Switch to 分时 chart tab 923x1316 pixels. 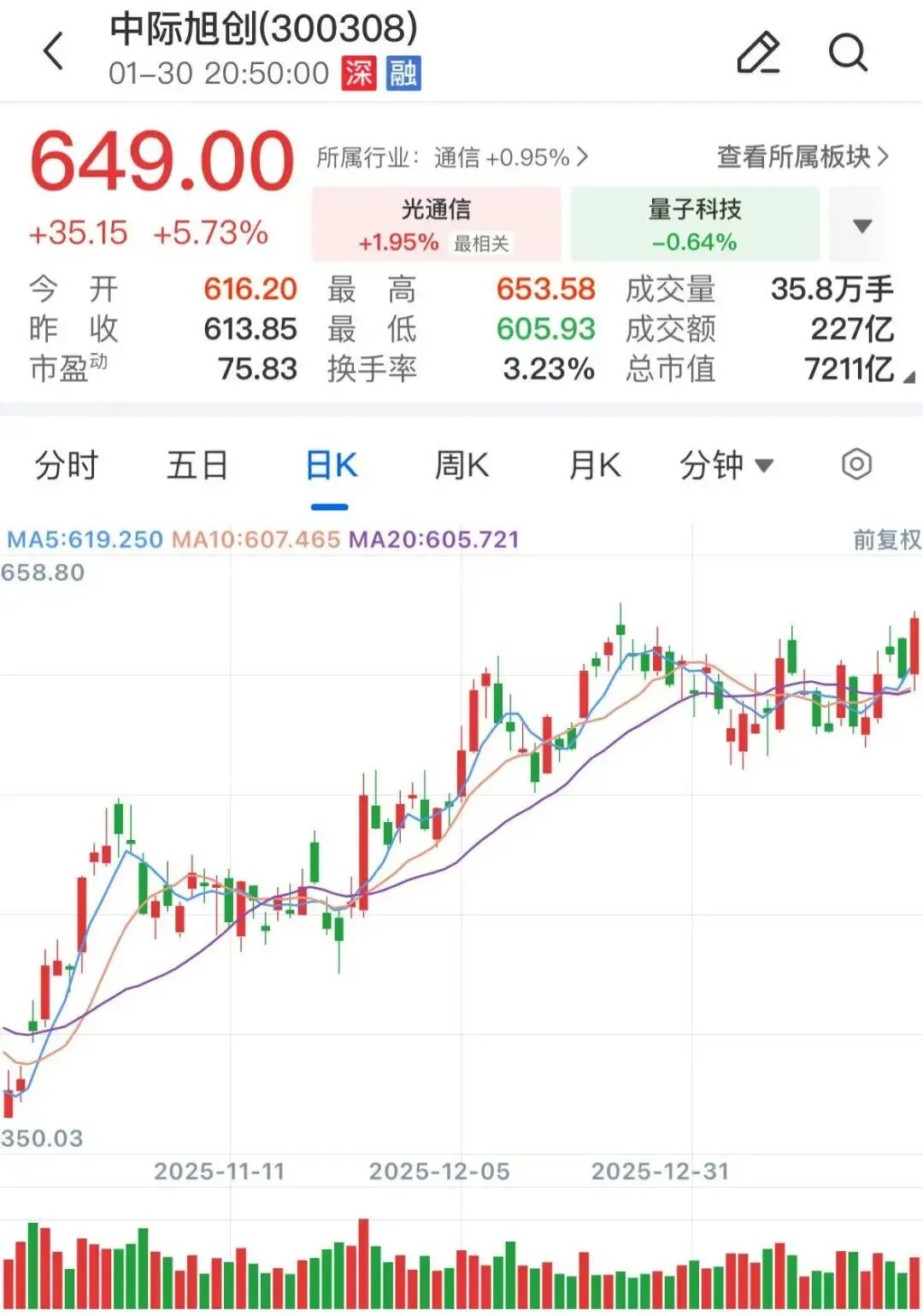pyautogui.click(x=67, y=466)
